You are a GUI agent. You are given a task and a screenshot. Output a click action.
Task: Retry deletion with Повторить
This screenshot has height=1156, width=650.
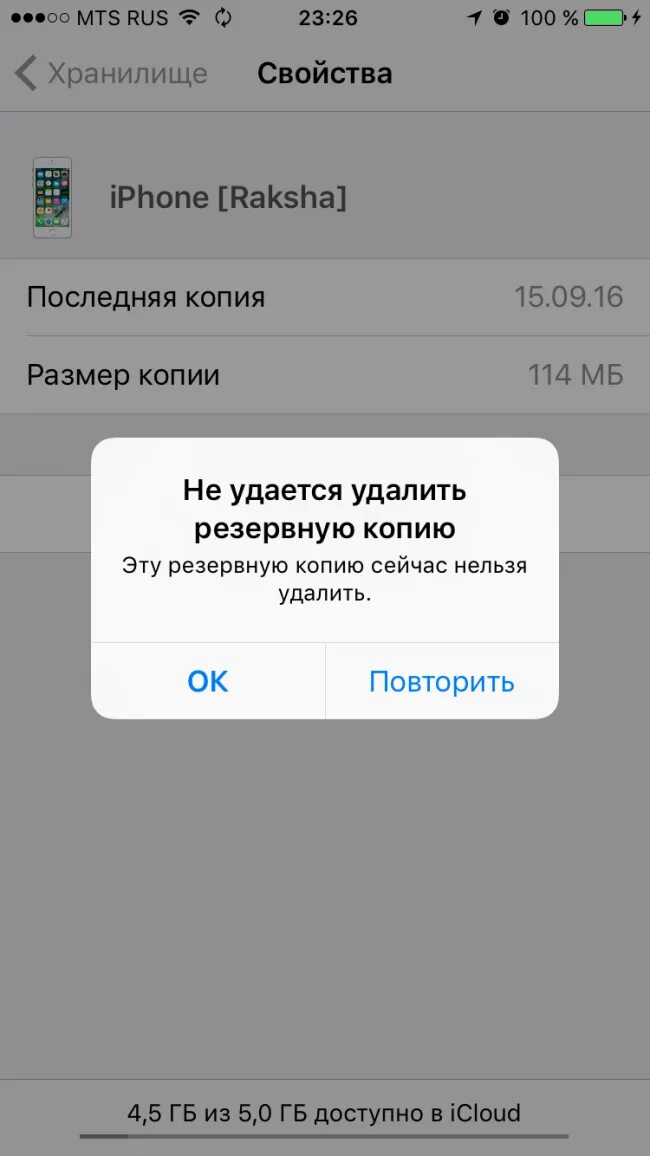(x=441, y=681)
